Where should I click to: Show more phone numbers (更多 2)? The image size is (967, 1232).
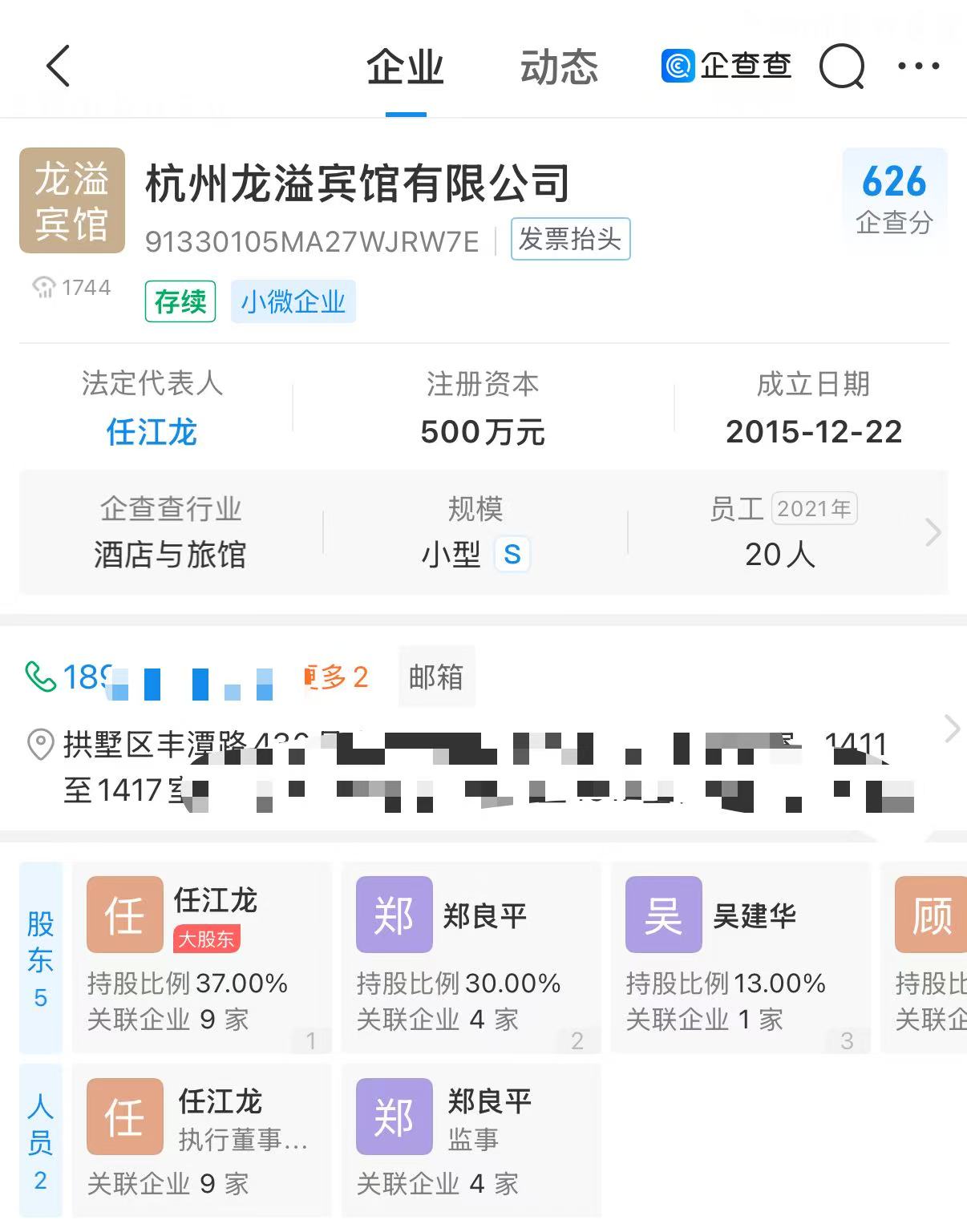(x=337, y=678)
